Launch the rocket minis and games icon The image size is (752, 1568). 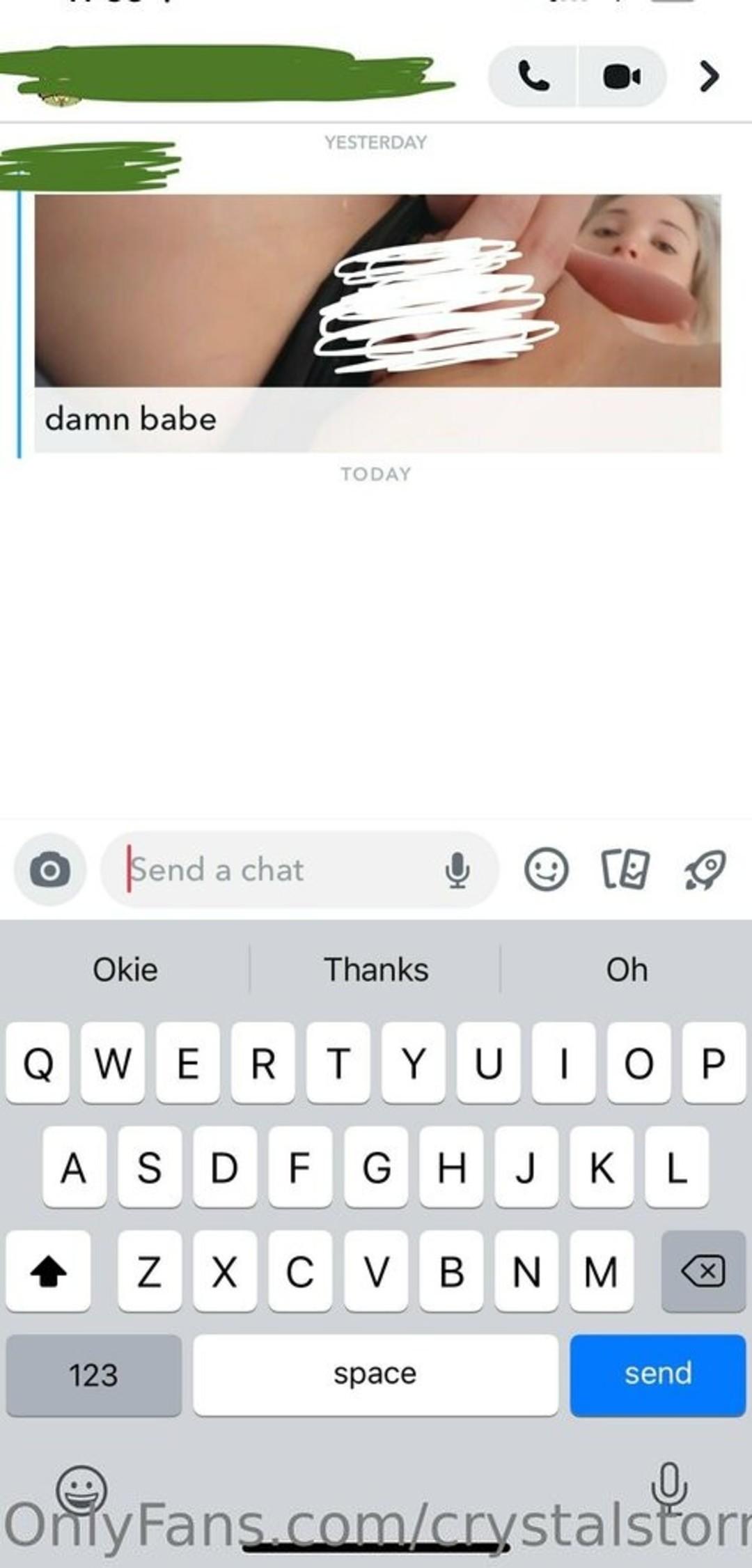point(705,869)
